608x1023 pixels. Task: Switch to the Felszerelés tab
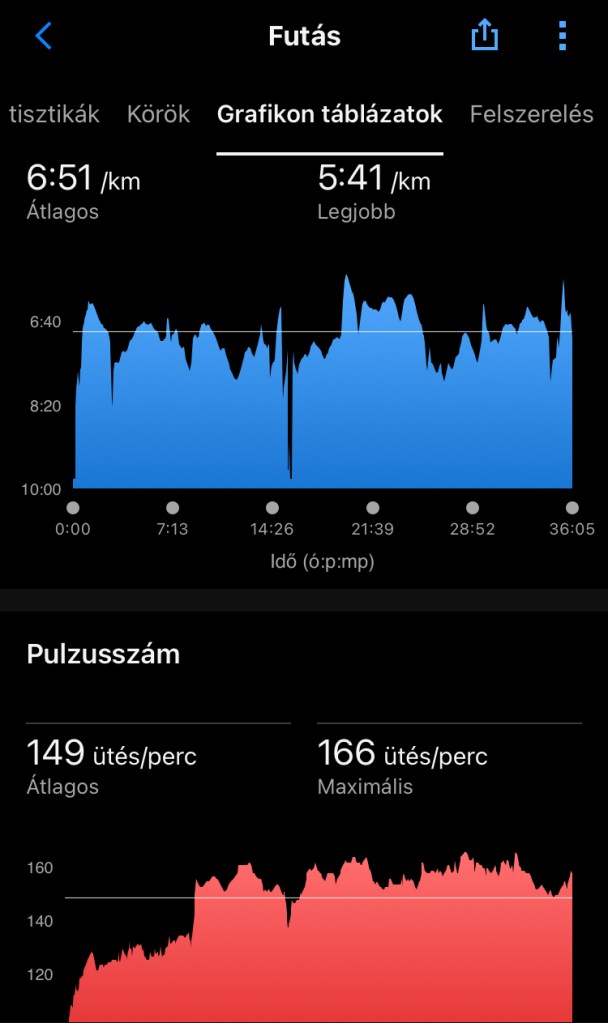tap(531, 114)
